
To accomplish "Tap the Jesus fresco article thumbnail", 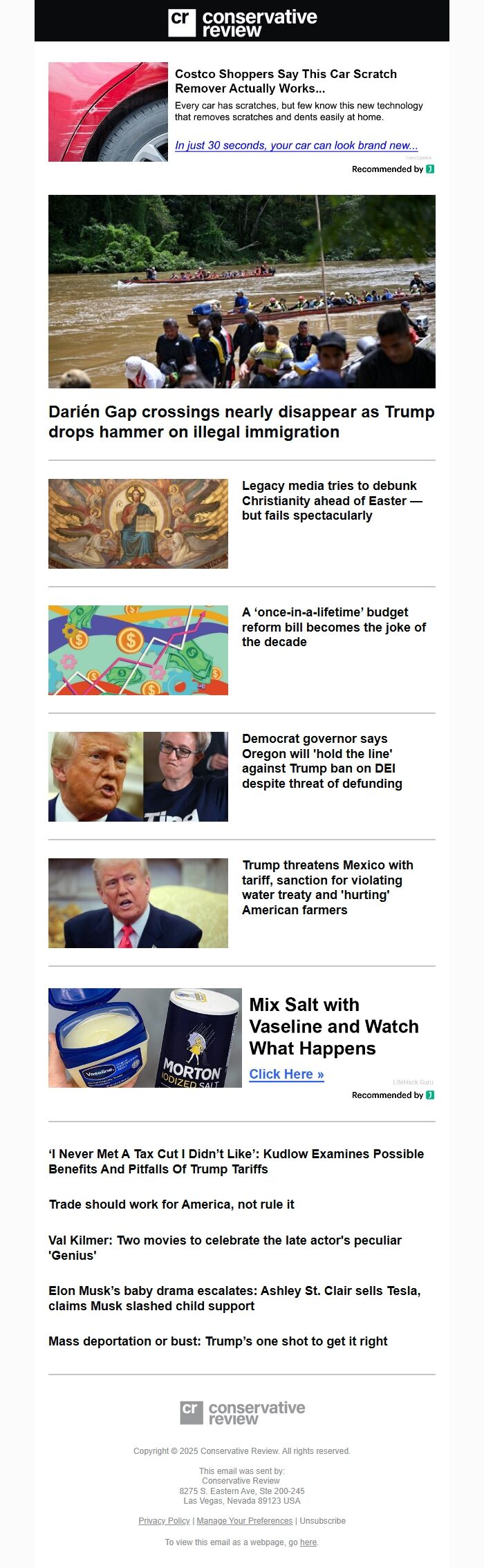I will (x=138, y=524).
